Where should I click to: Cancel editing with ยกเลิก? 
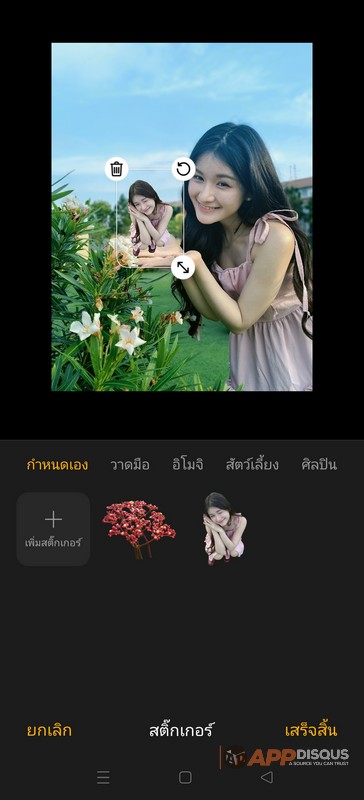coord(49,730)
